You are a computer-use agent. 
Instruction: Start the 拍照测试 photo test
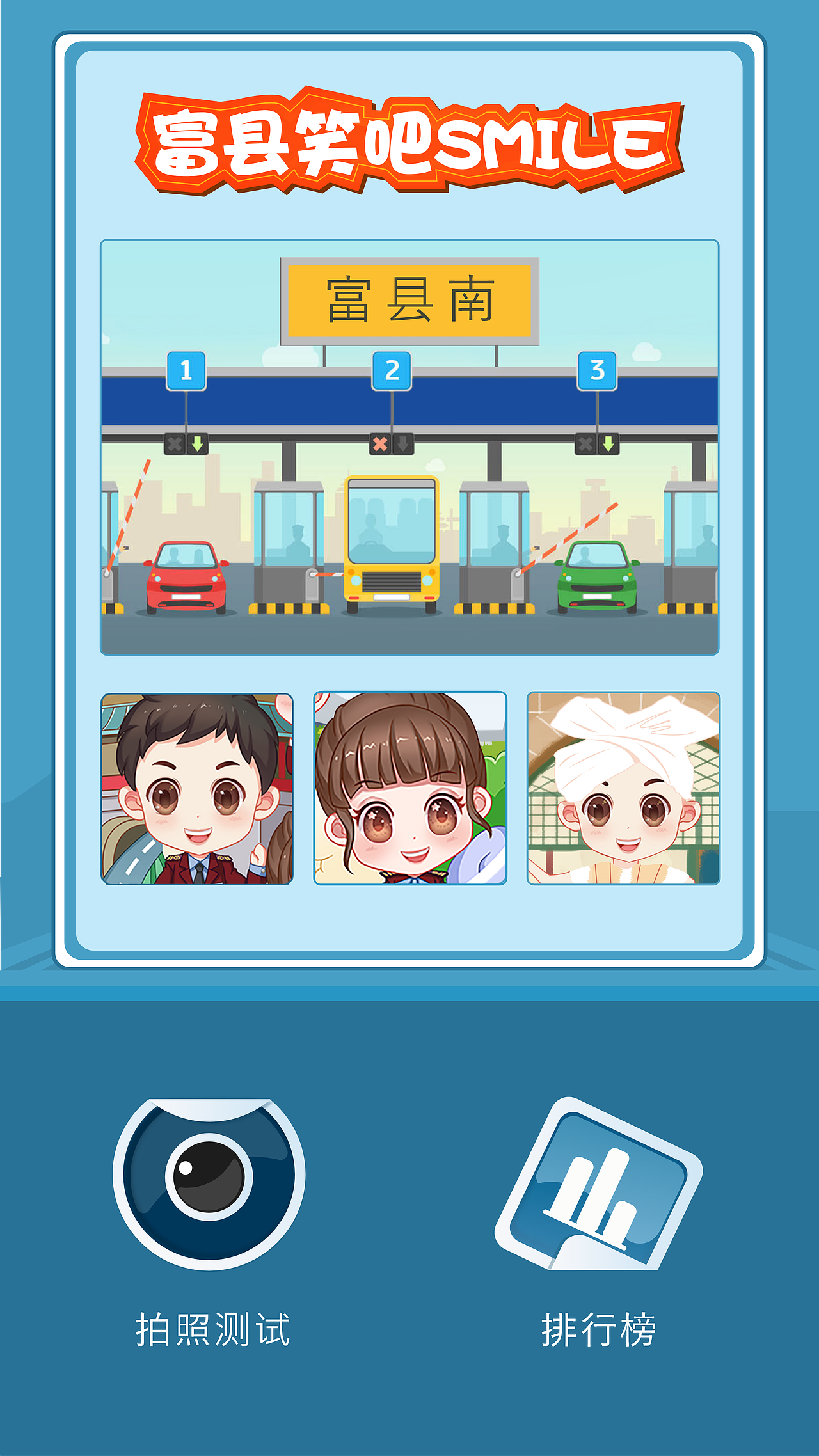tap(209, 1185)
